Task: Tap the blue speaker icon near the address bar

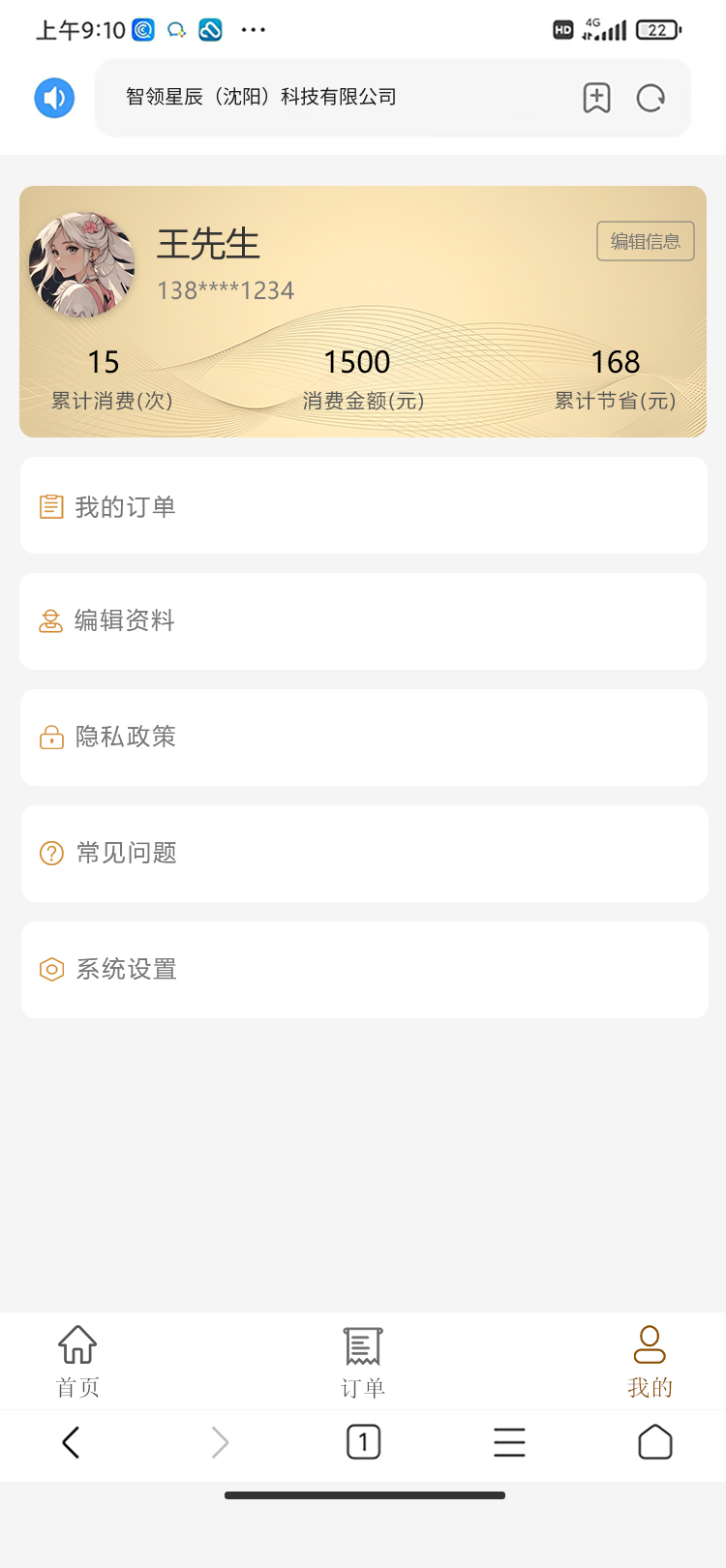Action: 54,98
